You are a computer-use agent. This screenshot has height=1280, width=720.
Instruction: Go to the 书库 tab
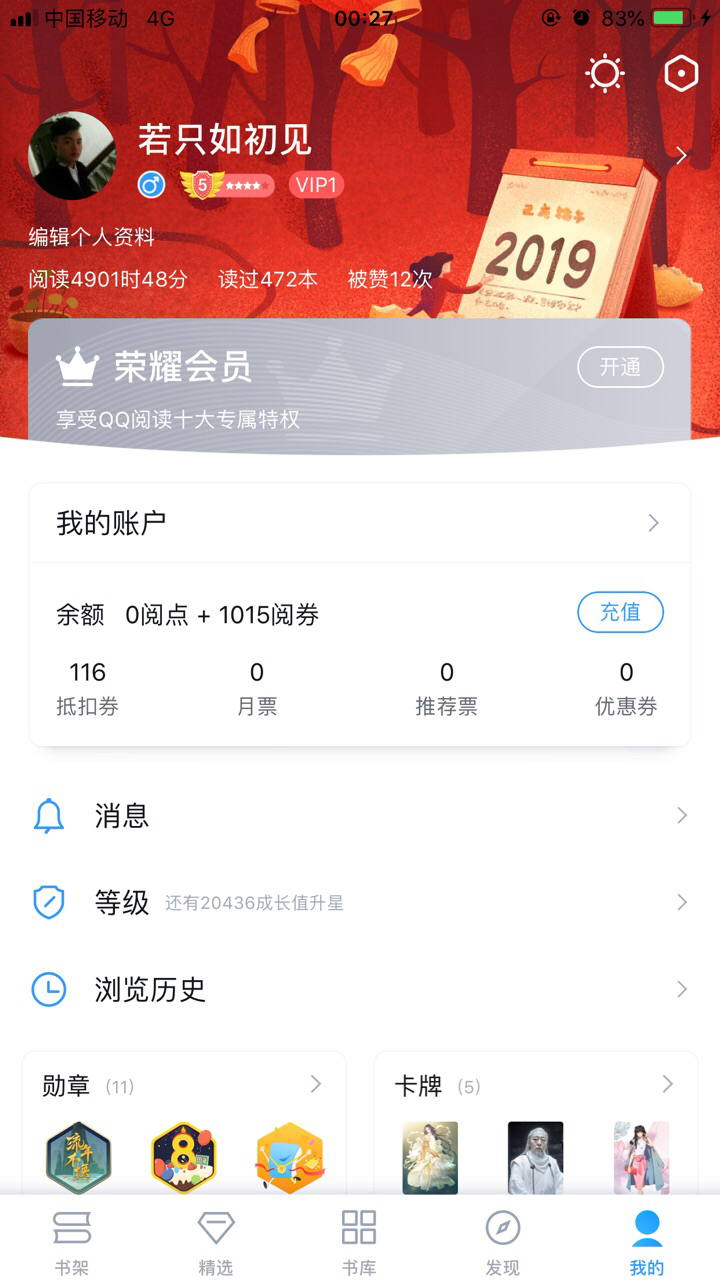(x=359, y=1241)
